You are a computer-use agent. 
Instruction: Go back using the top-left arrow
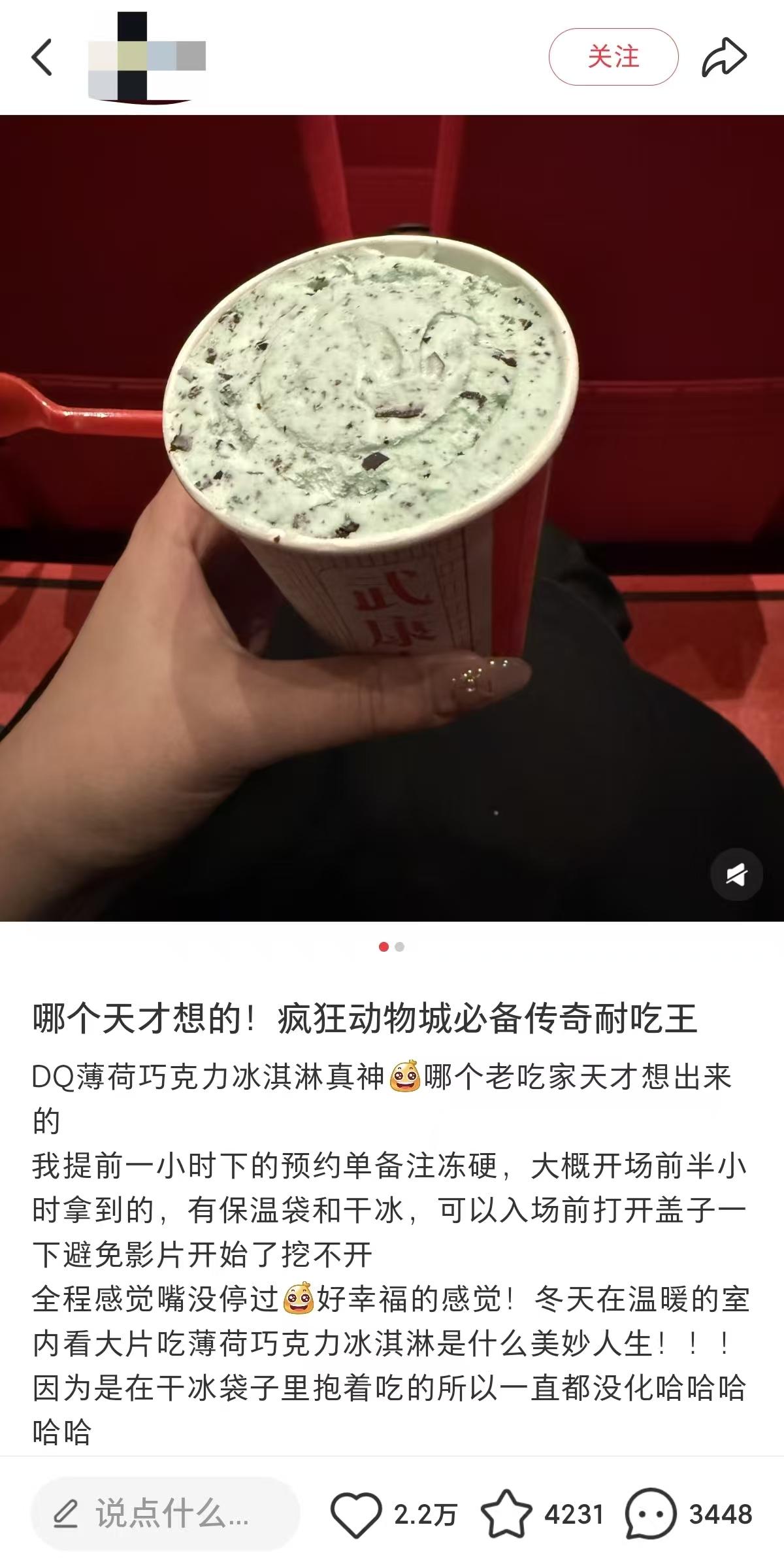click(42, 58)
